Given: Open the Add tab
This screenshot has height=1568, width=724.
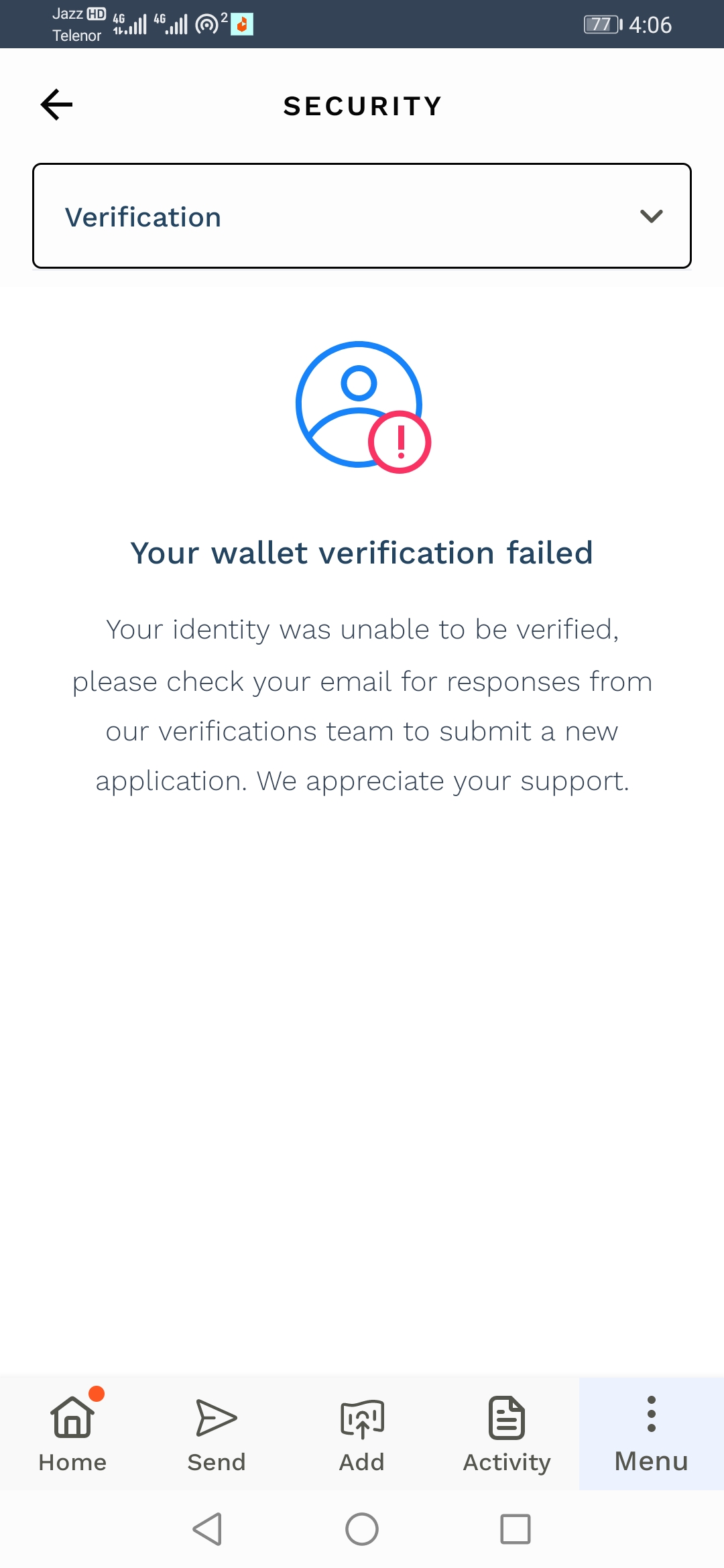Looking at the screenshot, I should (362, 1434).
